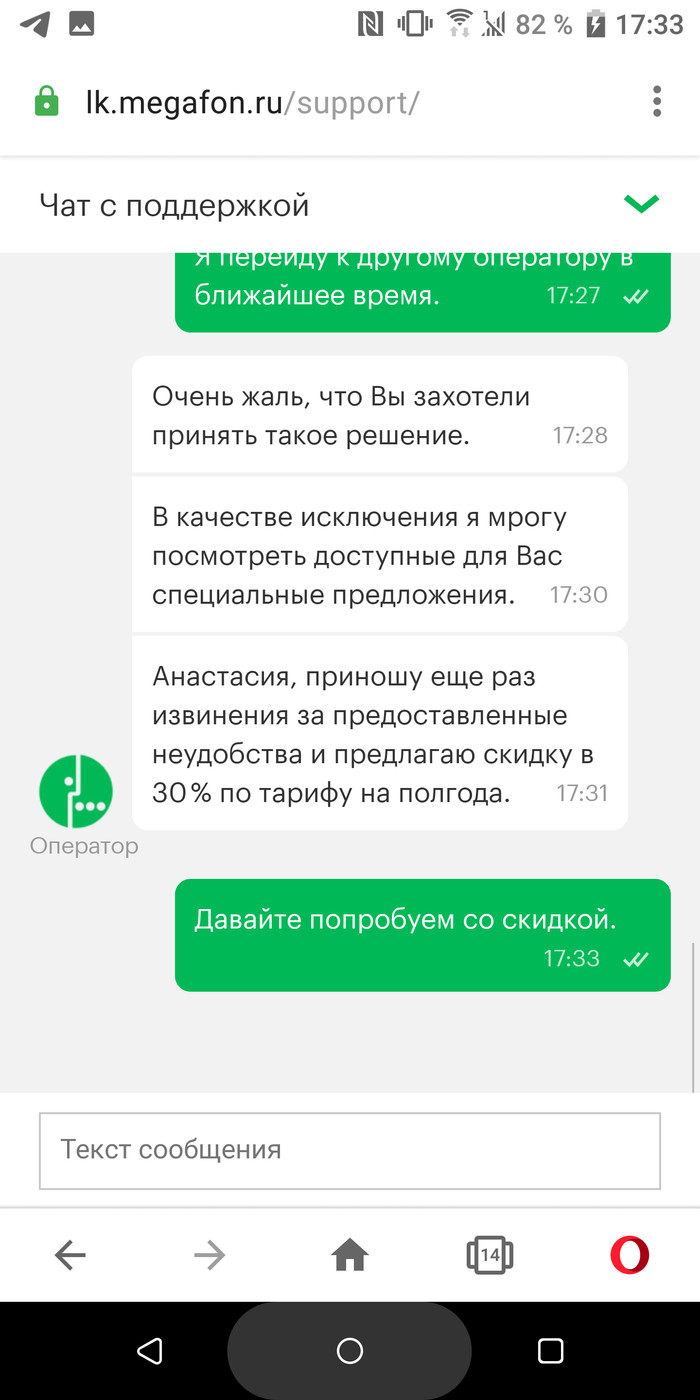This screenshot has height=1400, width=700.
Task: Go back to the previous page in browser
Action: pos(70,1254)
